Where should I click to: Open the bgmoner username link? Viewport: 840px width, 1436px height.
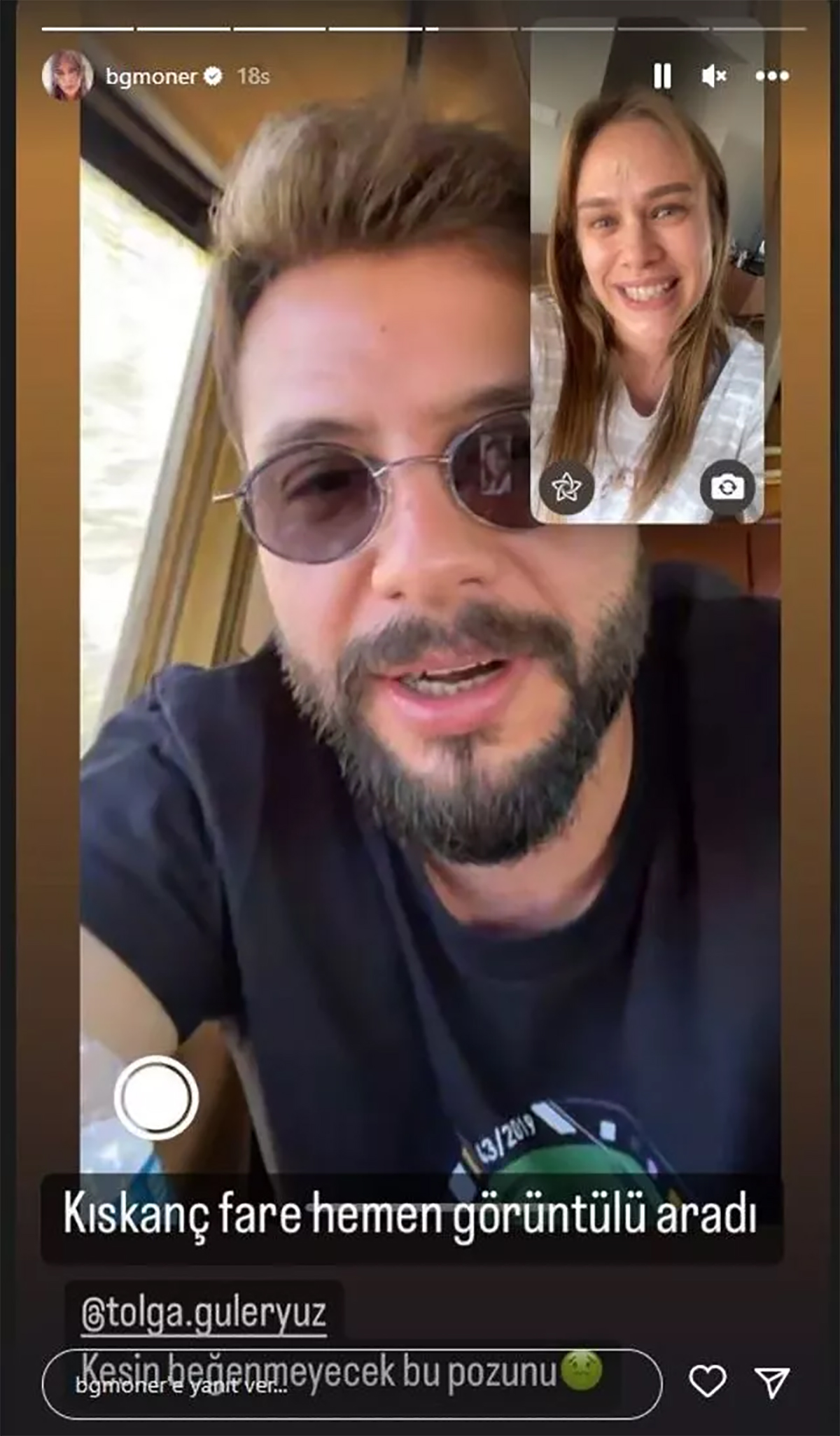coord(150,76)
